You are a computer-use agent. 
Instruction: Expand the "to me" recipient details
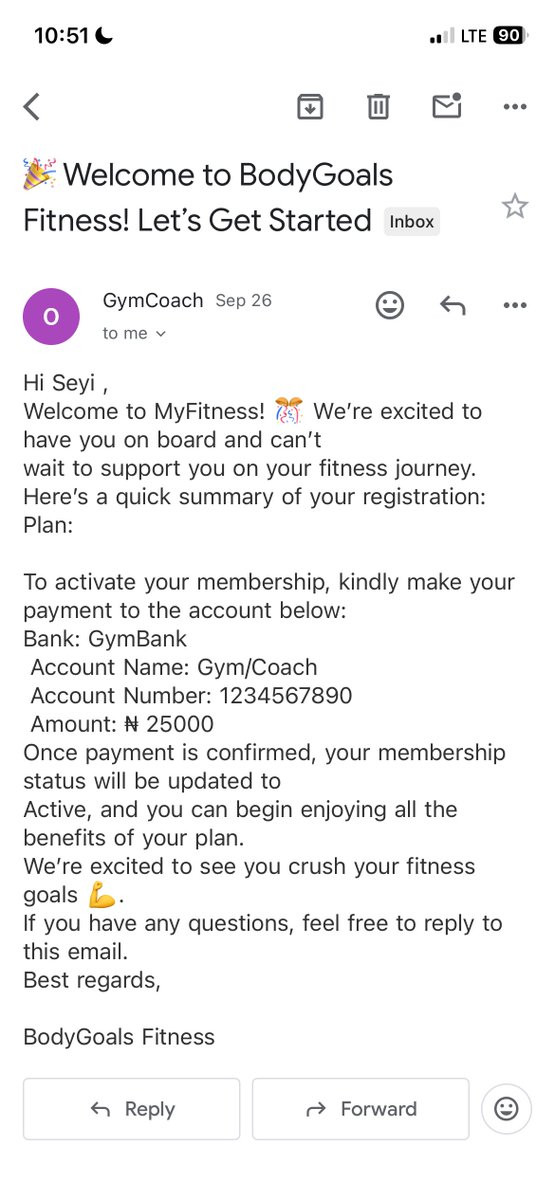(x=134, y=333)
